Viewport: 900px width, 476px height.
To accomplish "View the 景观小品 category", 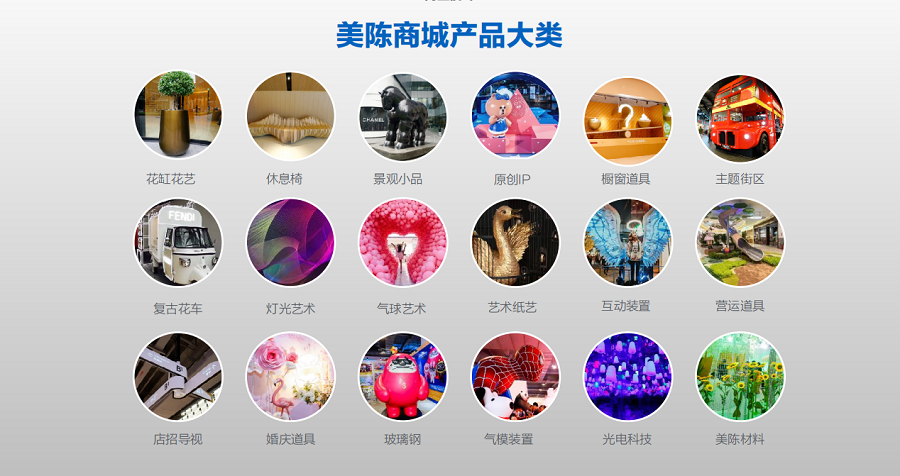I will [x=403, y=115].
